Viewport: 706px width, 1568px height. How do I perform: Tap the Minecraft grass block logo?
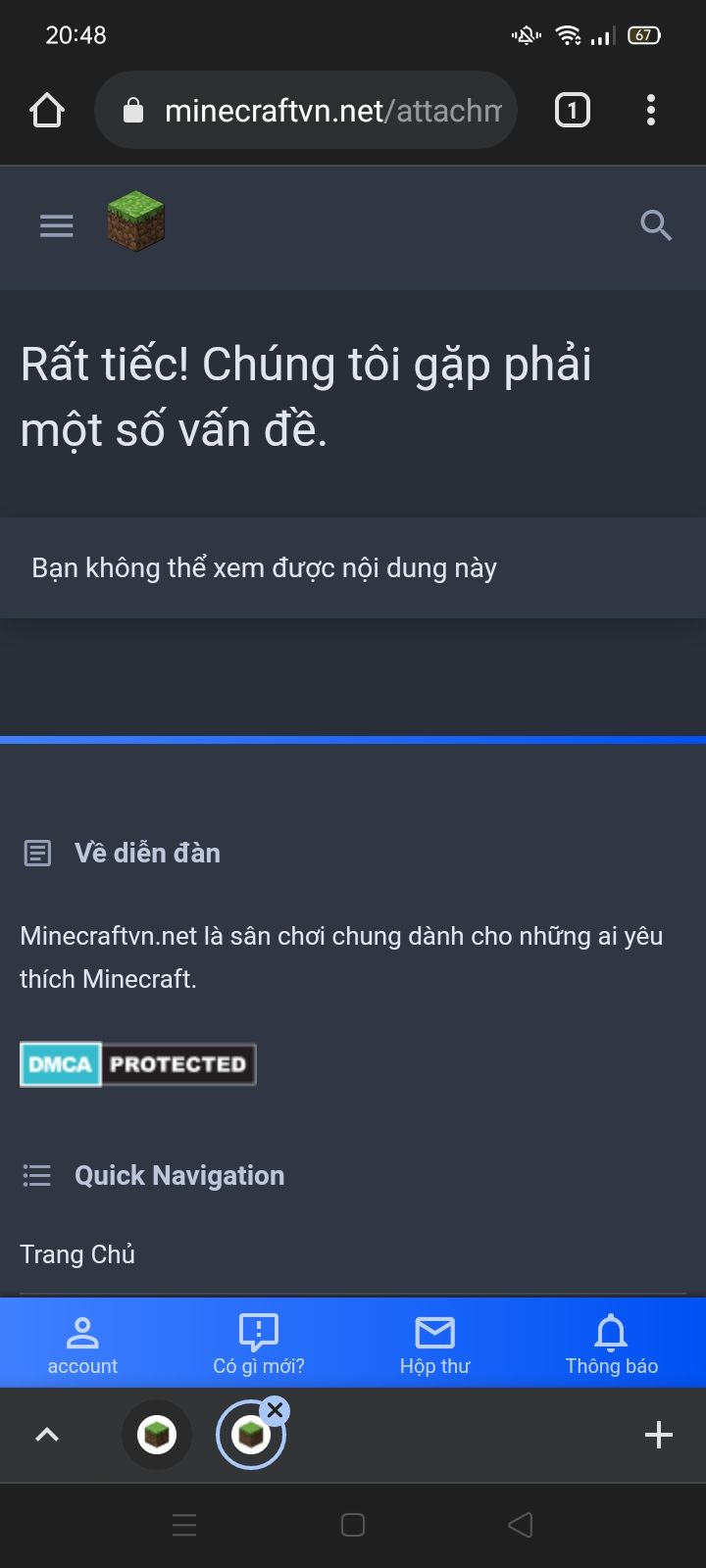click(135, 221)
